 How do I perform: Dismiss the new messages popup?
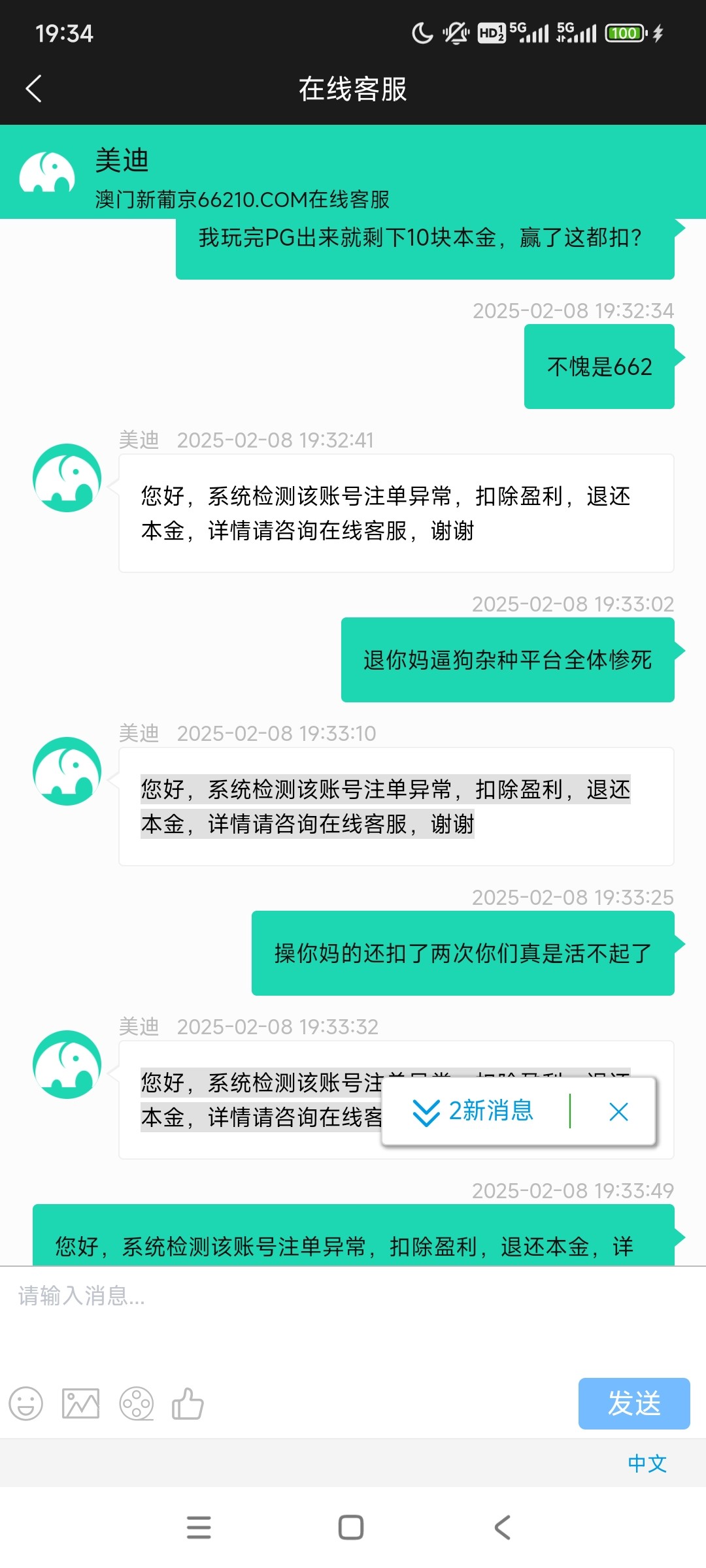[x=618, y=1111]
